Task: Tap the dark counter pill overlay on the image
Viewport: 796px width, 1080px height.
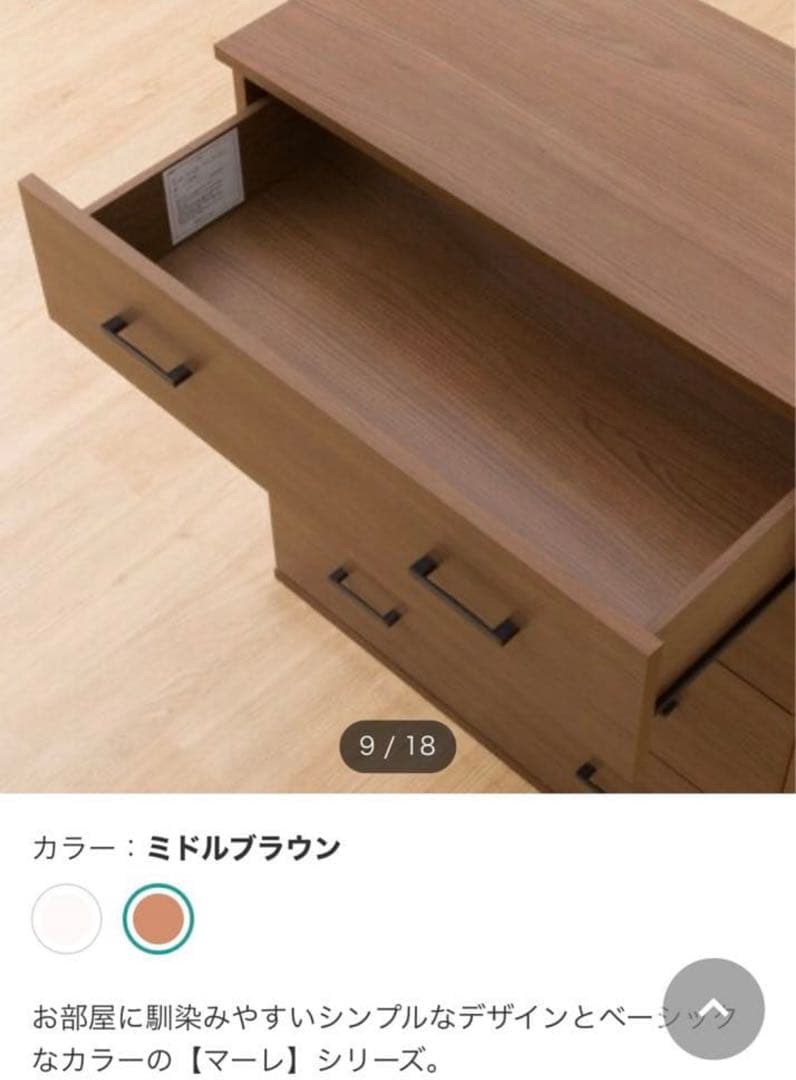Action: pos(398,745)
